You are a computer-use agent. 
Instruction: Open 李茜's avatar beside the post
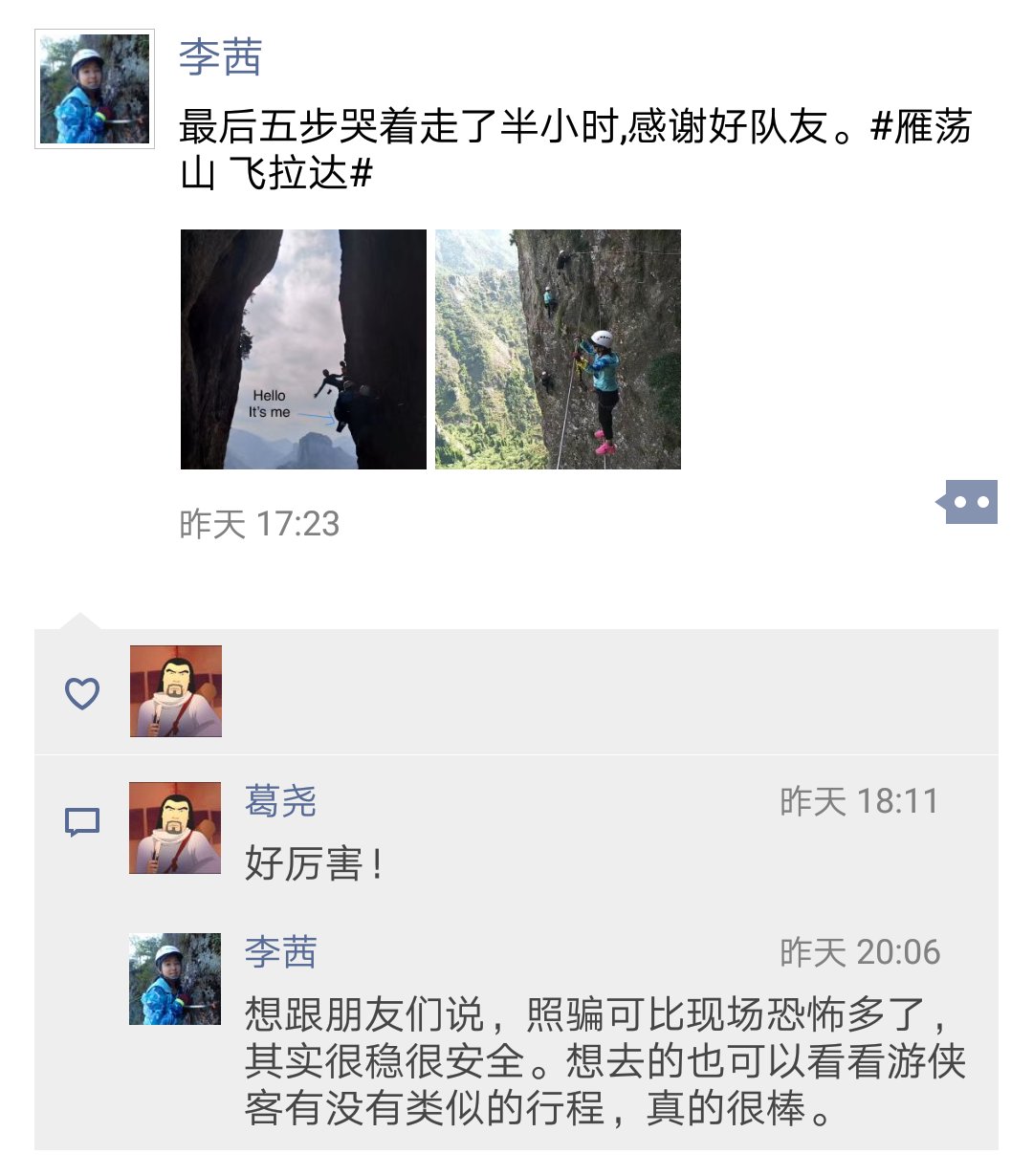[94, 89]
